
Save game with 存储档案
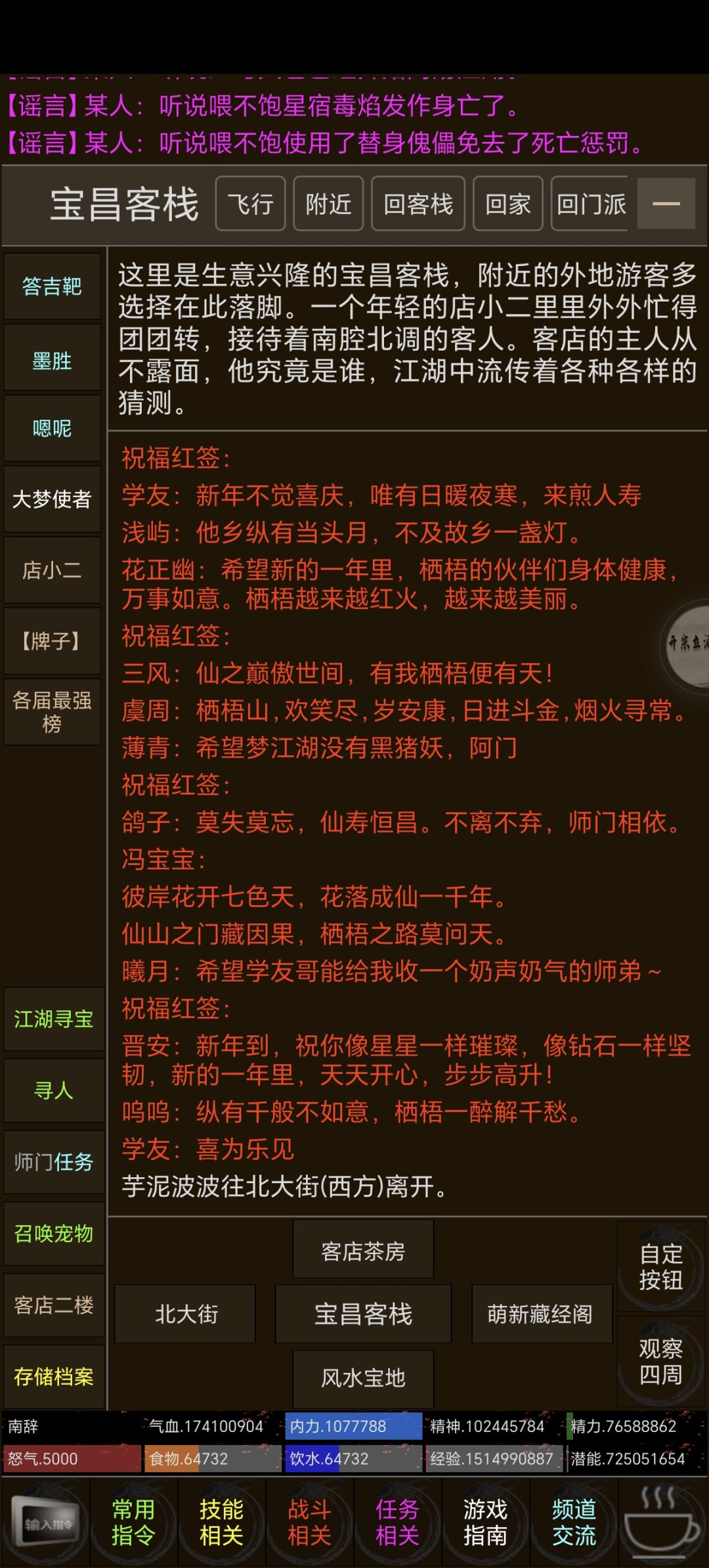[54, 1377]
